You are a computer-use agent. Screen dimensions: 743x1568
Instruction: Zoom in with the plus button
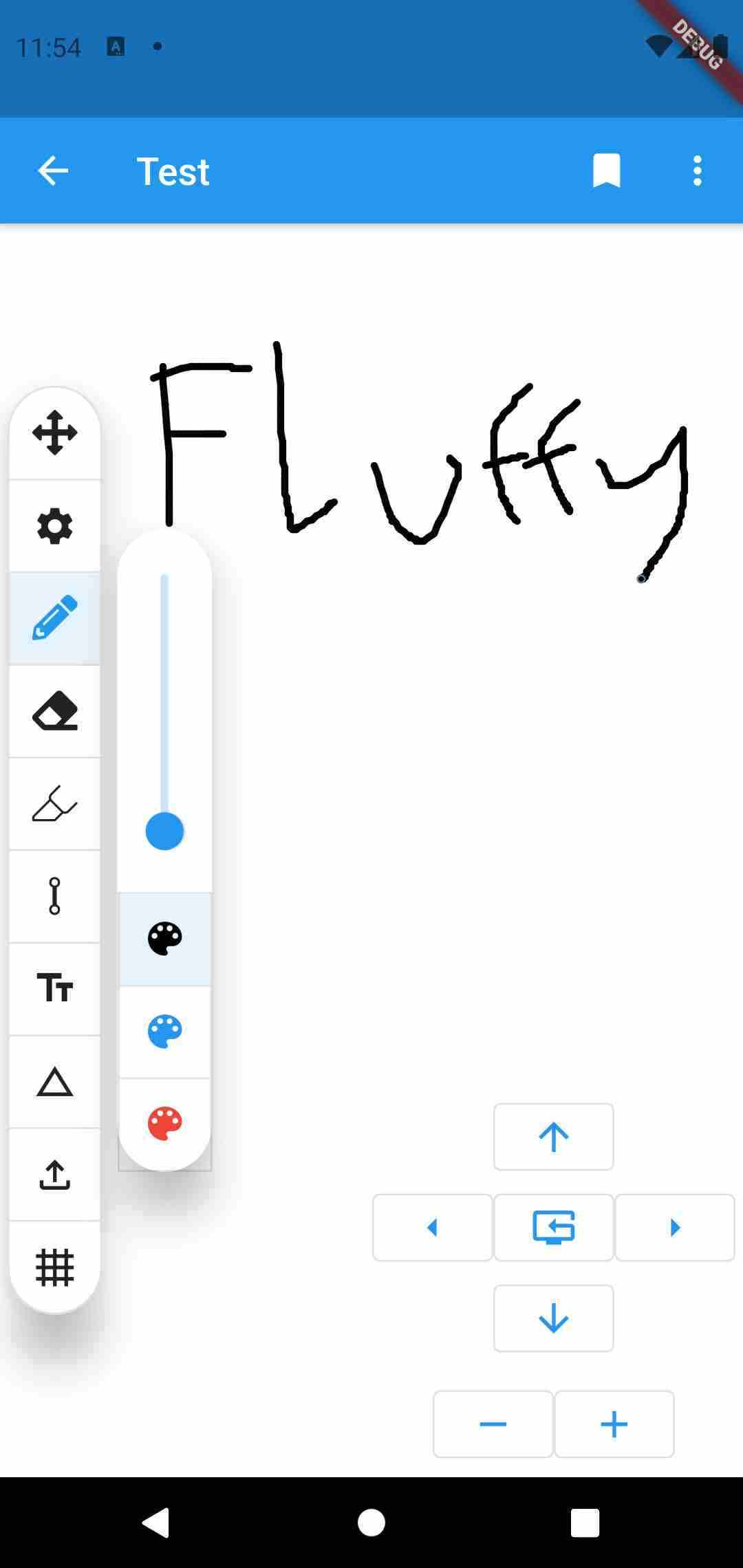[614, 1424]
